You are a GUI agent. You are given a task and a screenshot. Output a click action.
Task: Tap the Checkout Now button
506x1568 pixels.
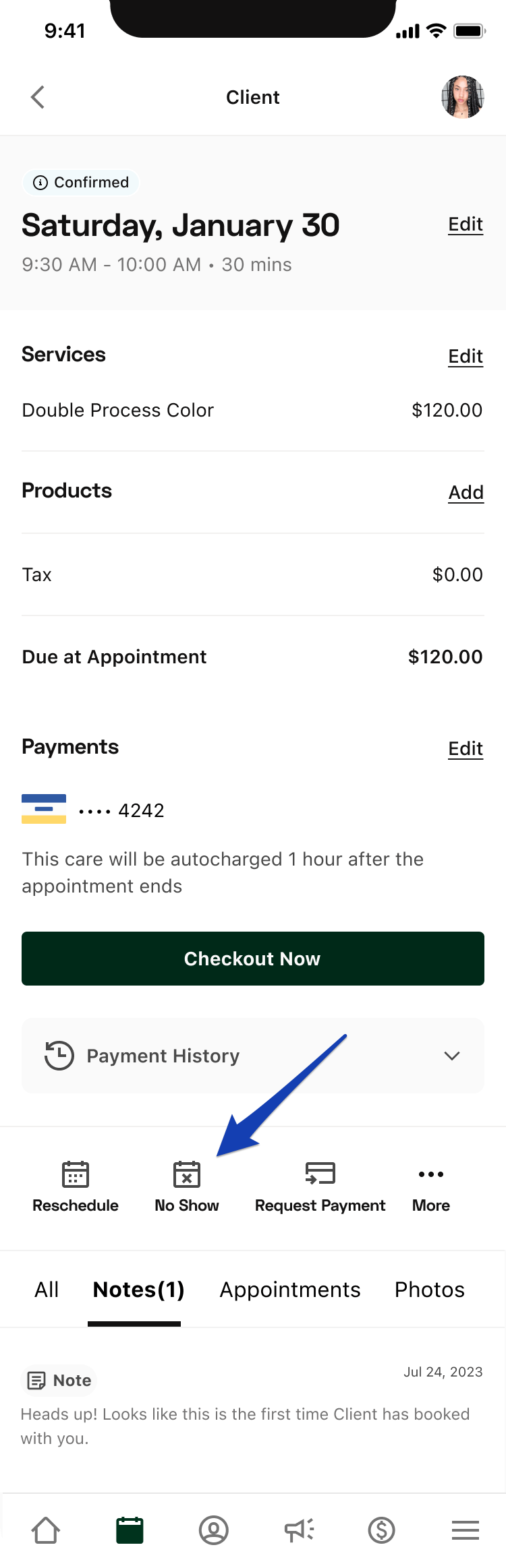(253, 959)
